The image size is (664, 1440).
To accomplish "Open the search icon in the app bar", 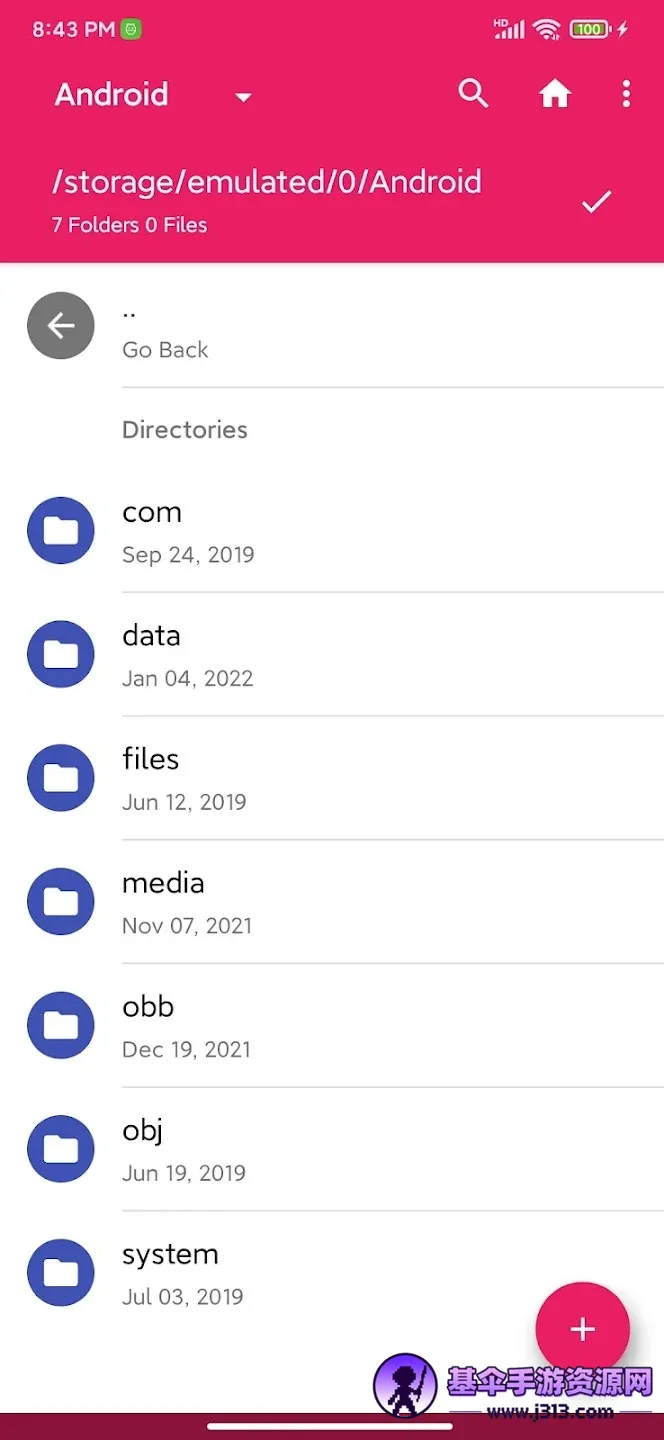I will (x=473, y=94).
